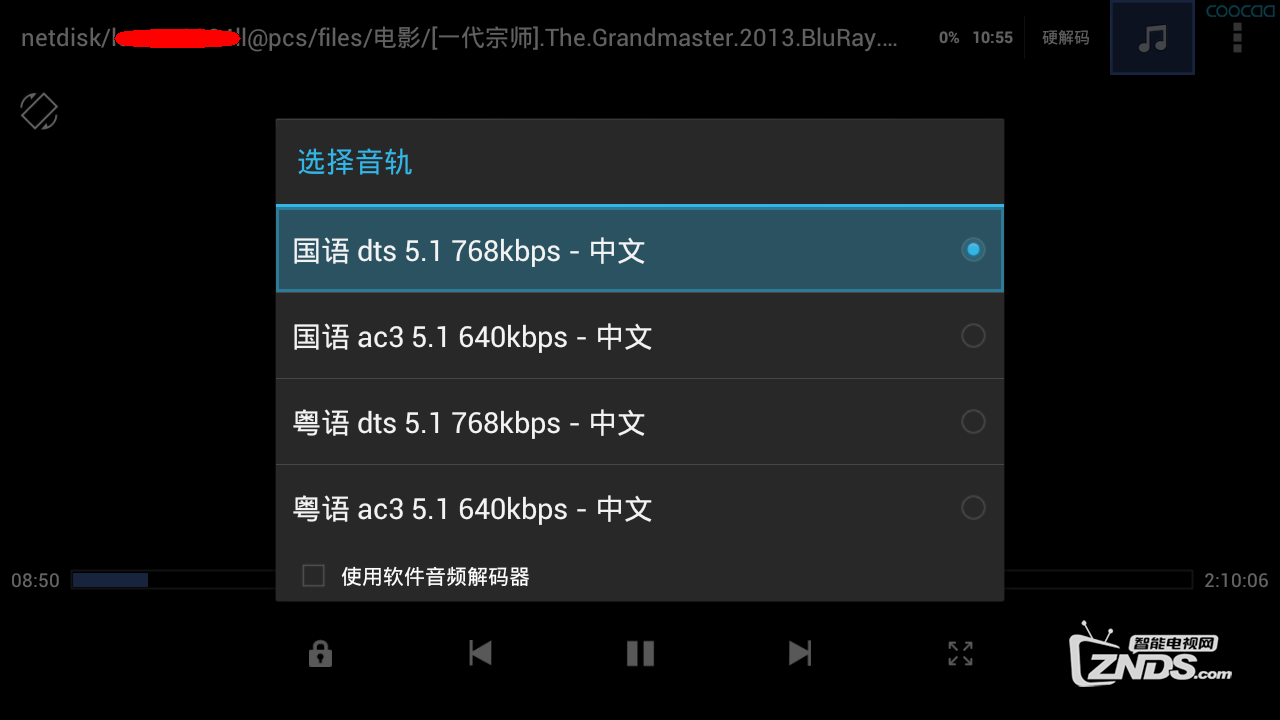
Task: Change the video zoom mode
Action: point(960,654)
